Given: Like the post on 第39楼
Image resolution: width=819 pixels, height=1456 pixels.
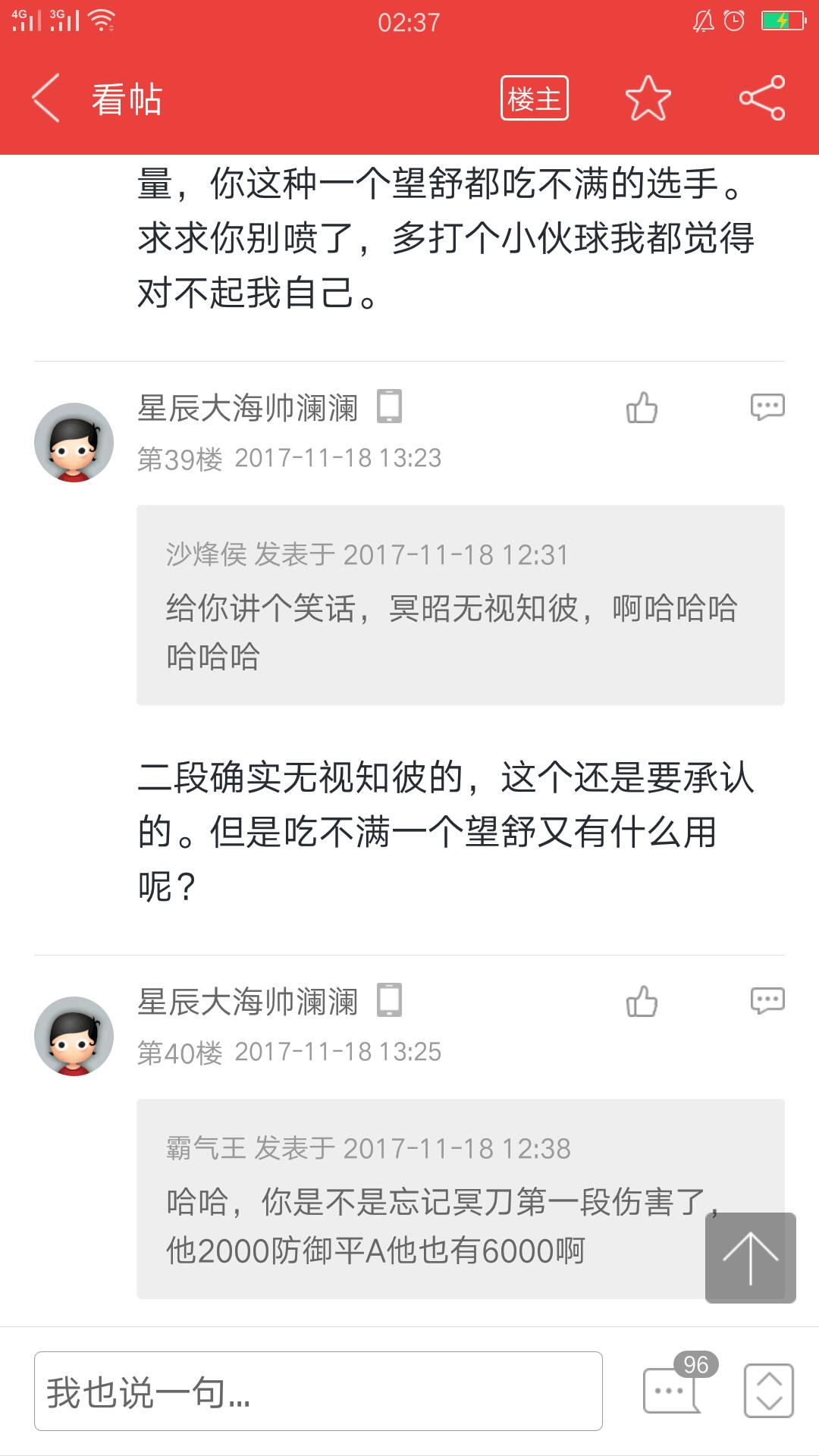Looking at the screenshot, I should coord(642,407).
